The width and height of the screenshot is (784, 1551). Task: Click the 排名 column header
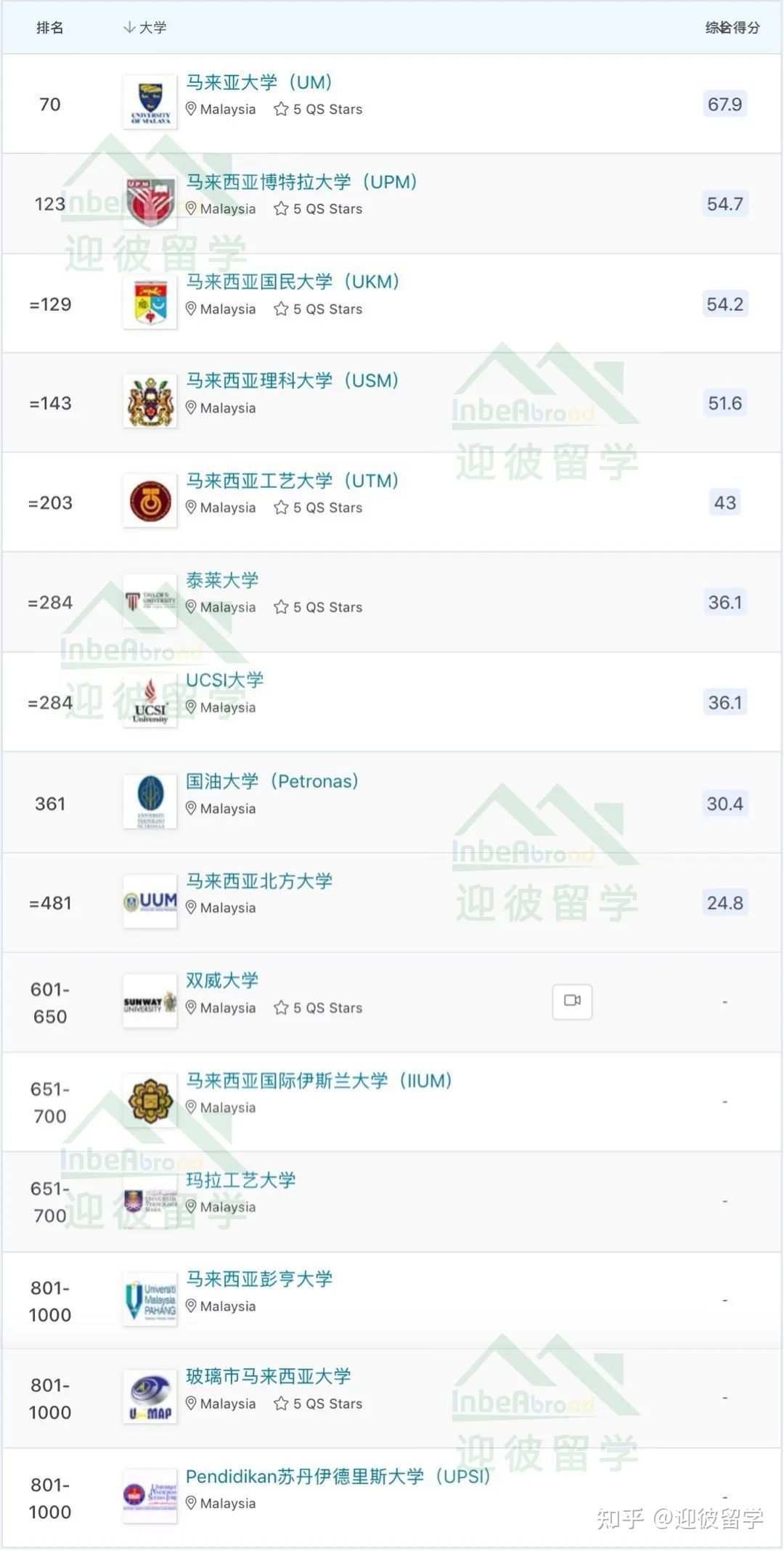[x=49, y=27]
